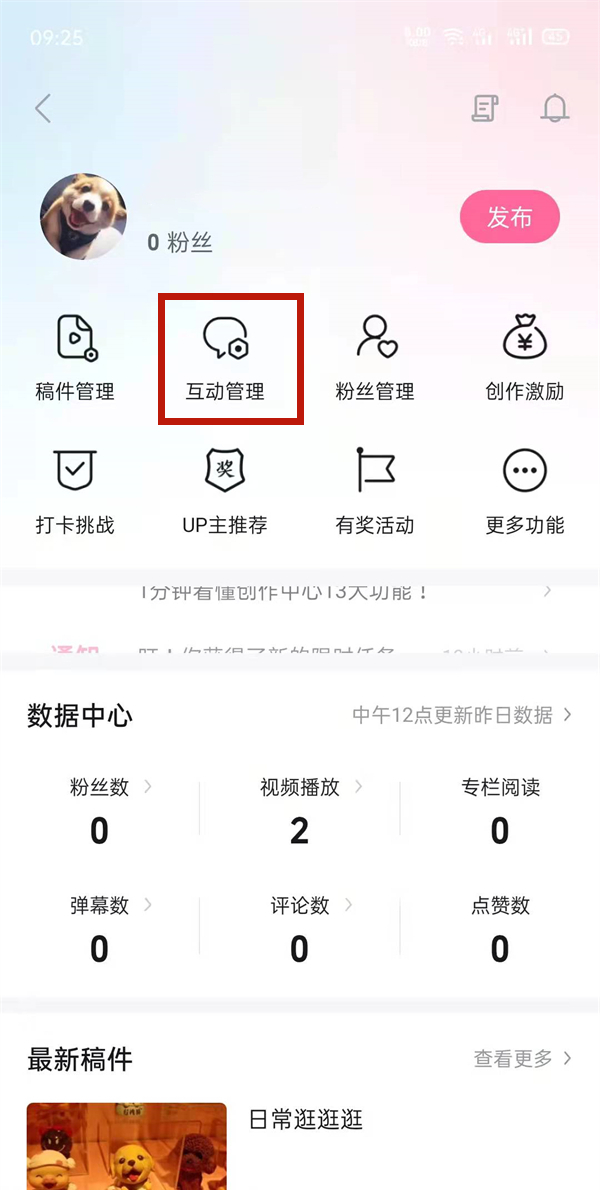Open the dog profile avatar
The width and height of the screenshot is (600, 1190).
point(83,217)
